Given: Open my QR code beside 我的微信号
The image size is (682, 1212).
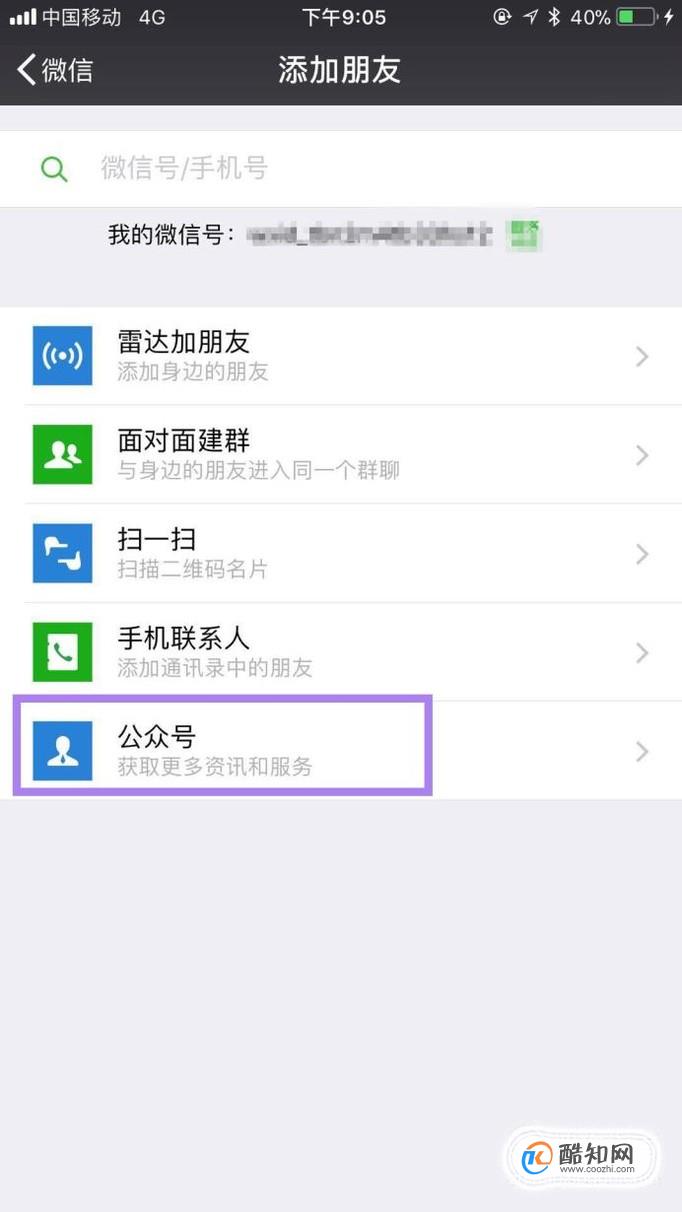Looking at the screenshot, I should point(524,234).
